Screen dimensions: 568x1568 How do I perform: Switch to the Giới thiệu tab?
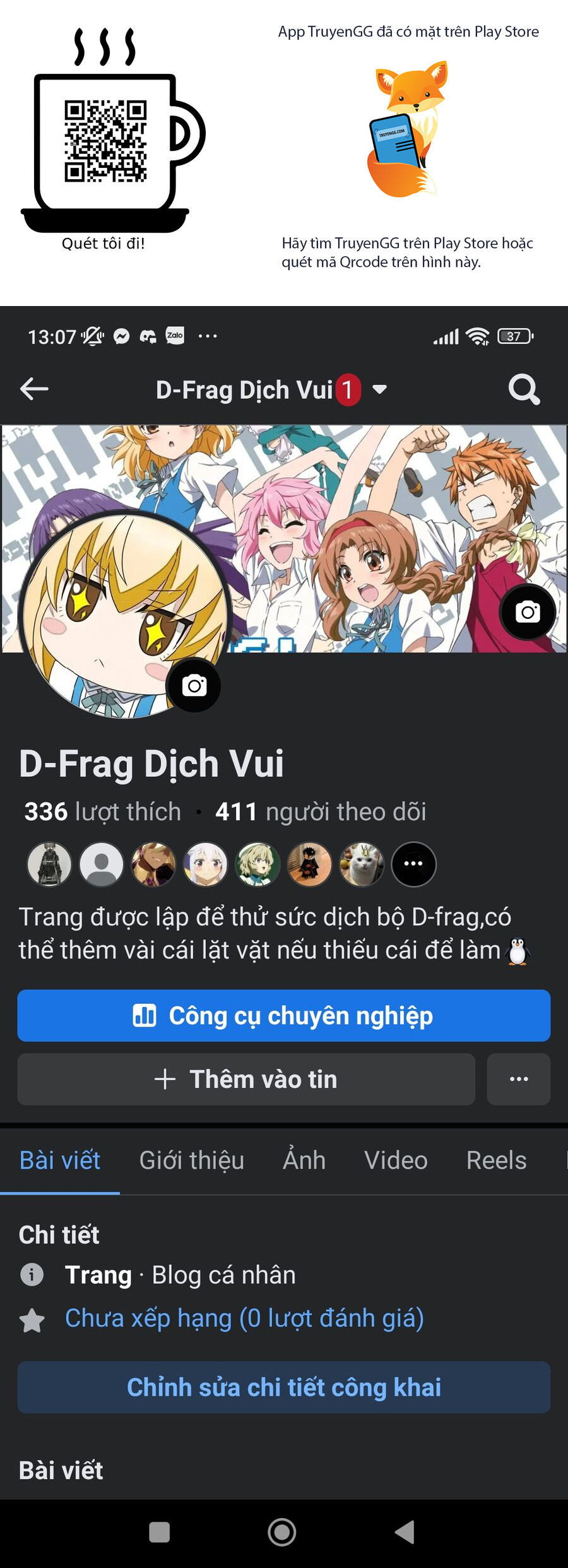[x=191, y=1160]
